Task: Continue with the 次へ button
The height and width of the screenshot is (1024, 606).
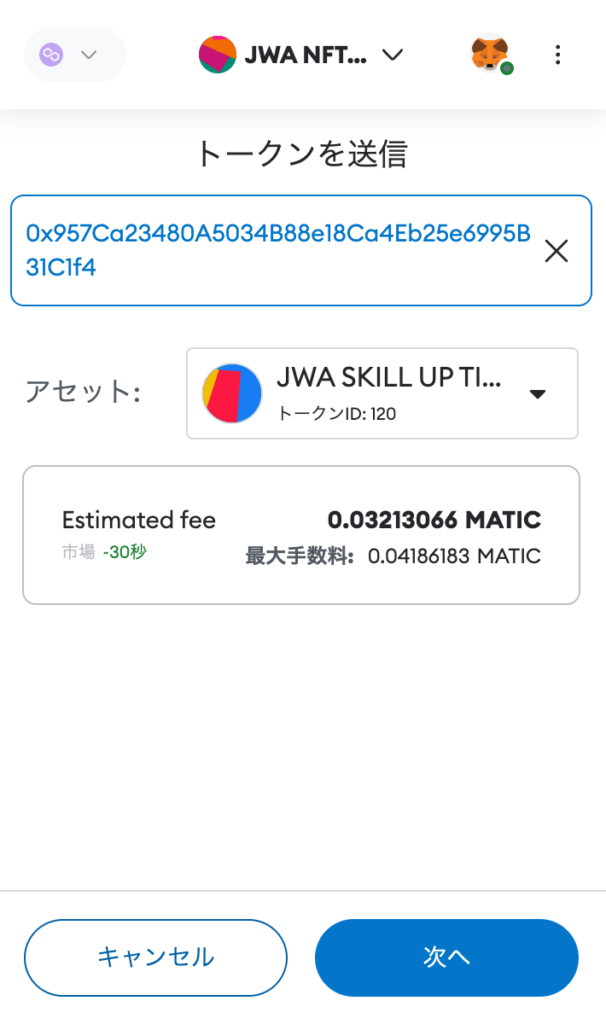Action: tap(447, 957)
